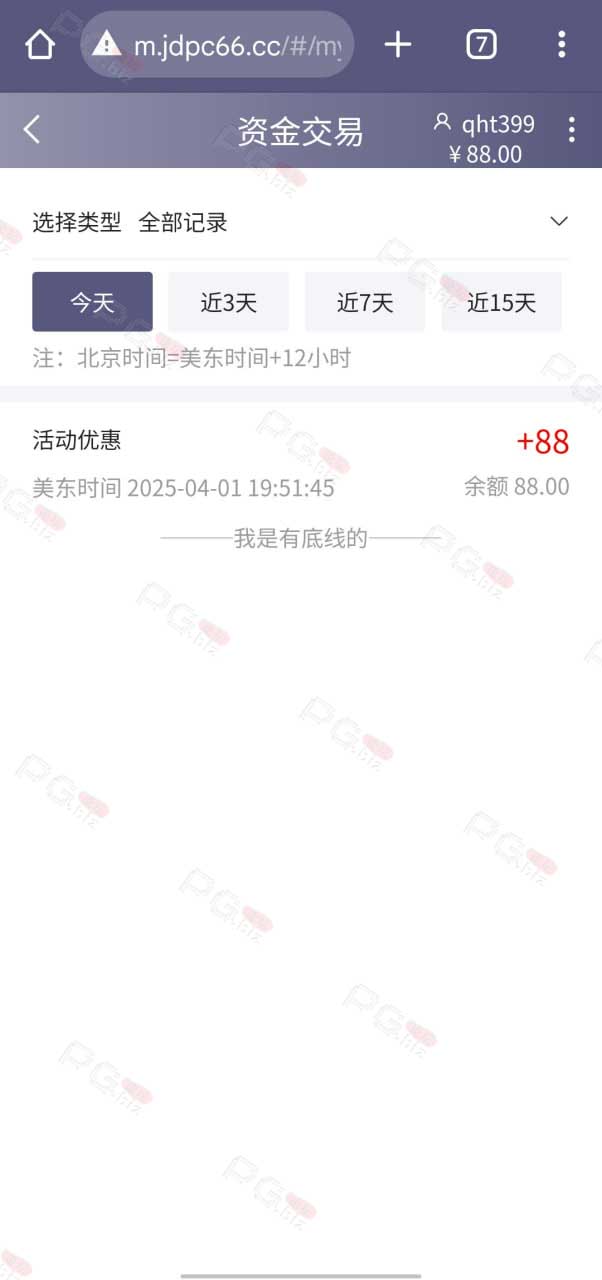Switch to the 近3天 filter
The width and height of the screenshot is (602, 1280).
click(228, 302)
